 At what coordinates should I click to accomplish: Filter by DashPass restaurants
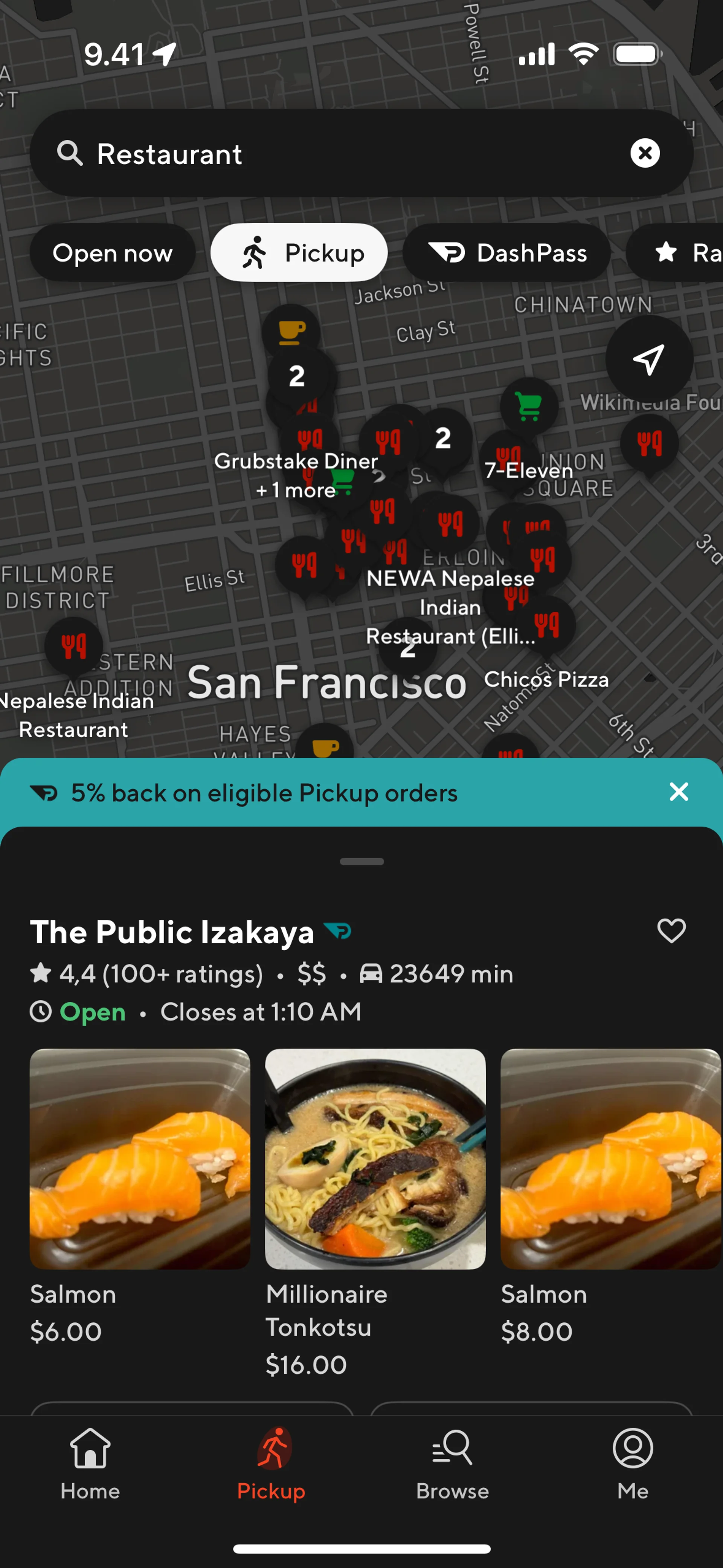tap(506, 253)
